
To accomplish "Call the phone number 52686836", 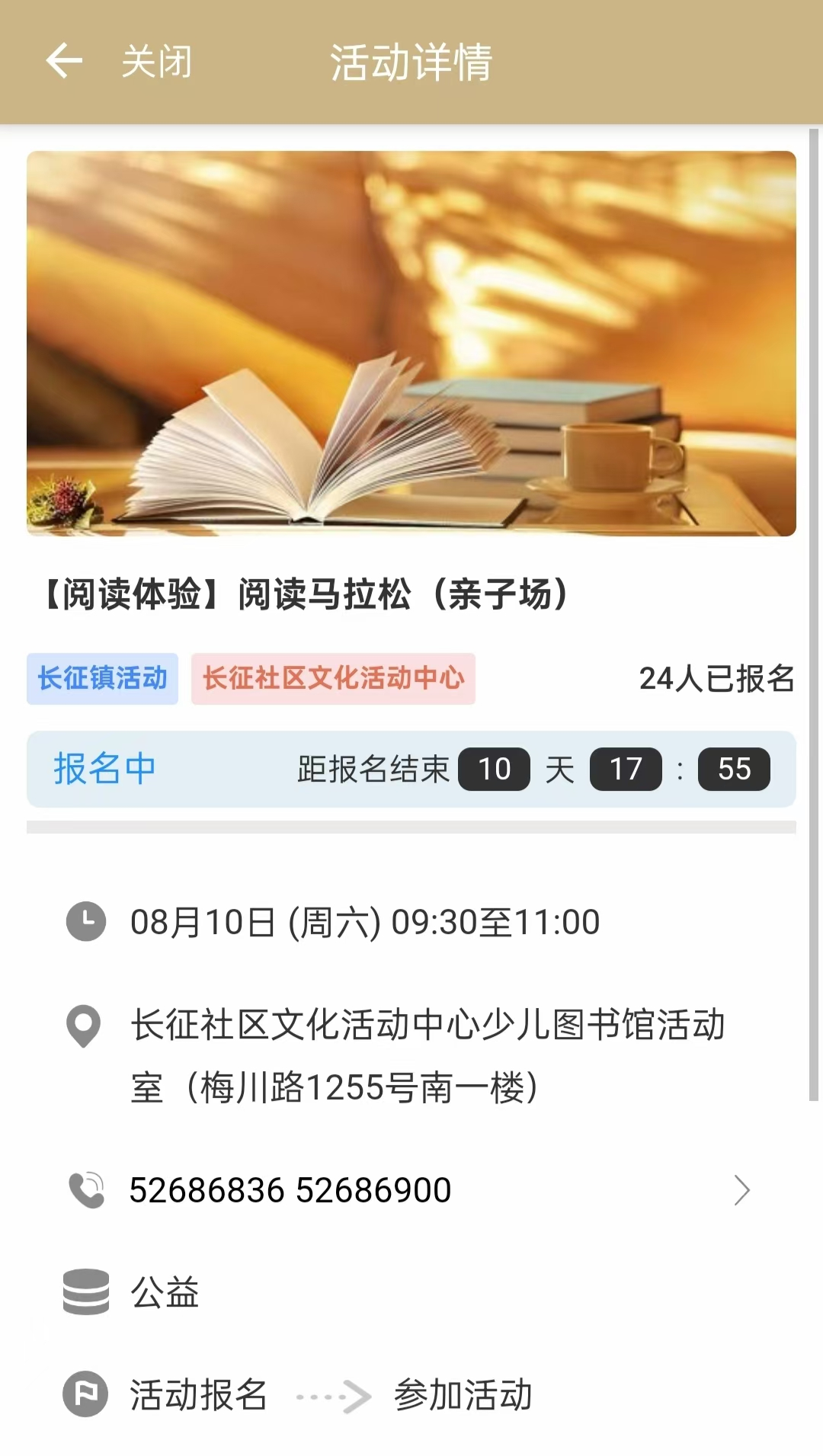I will (207, 1190).
